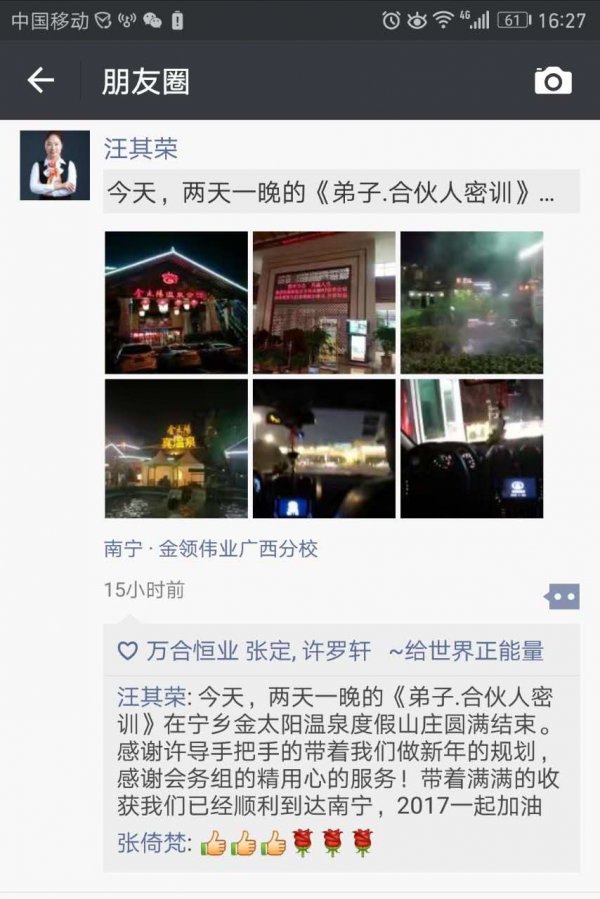Open the camera to post a moment
Screen dimensions: 600x899
tap(553, 81)
